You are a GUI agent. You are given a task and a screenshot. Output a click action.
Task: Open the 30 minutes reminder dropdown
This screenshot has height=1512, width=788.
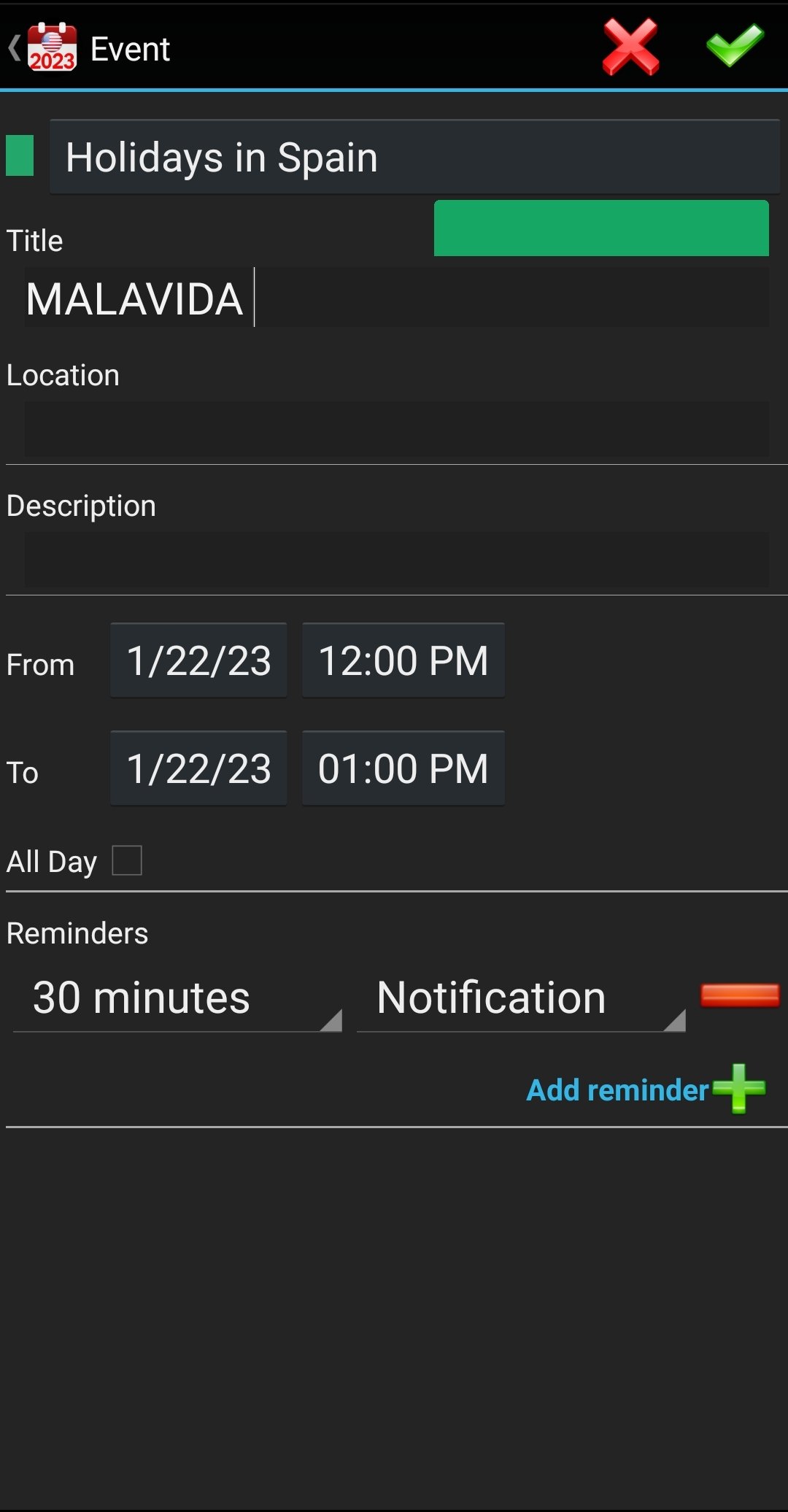[x=177, y=998]
